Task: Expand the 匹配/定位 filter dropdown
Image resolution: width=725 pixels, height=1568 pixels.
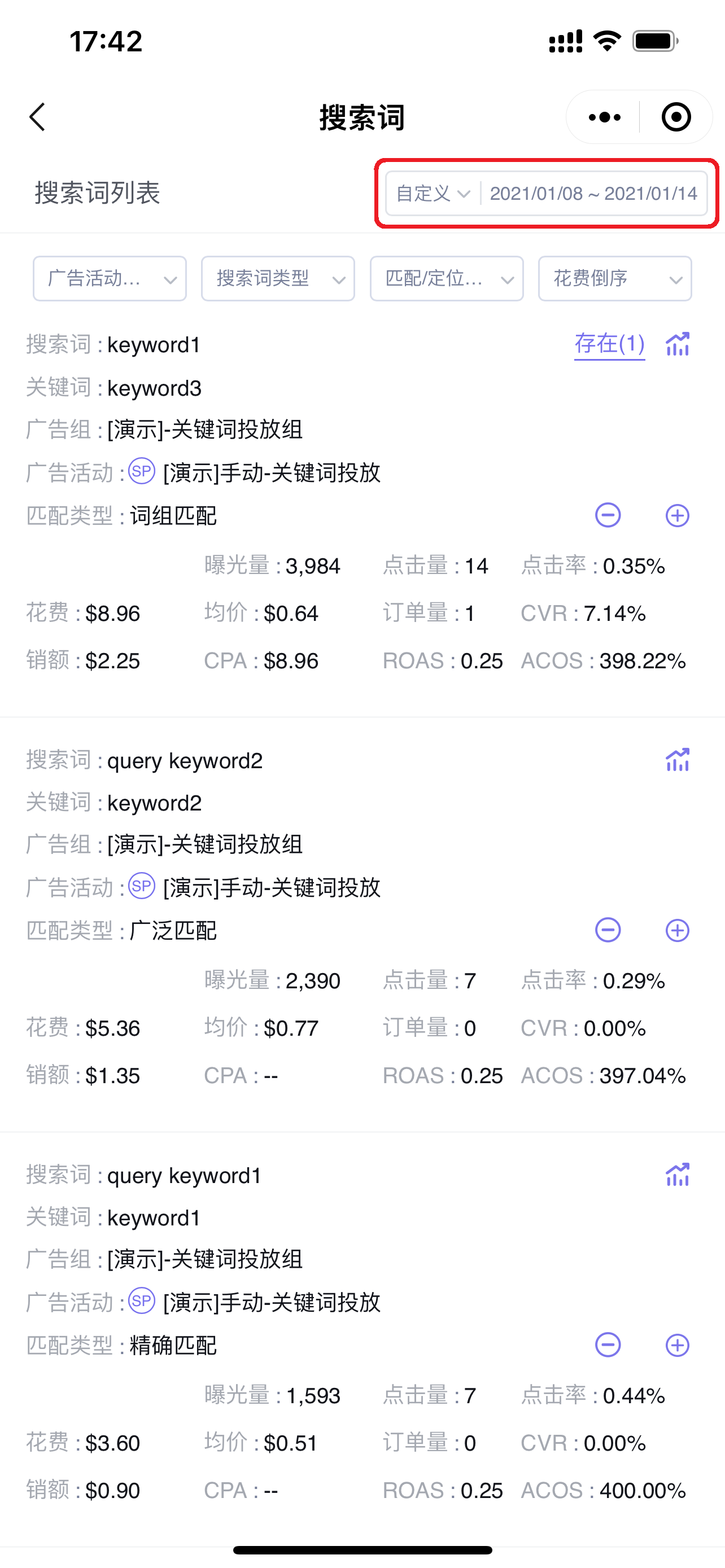Action: tap(447, 279)
